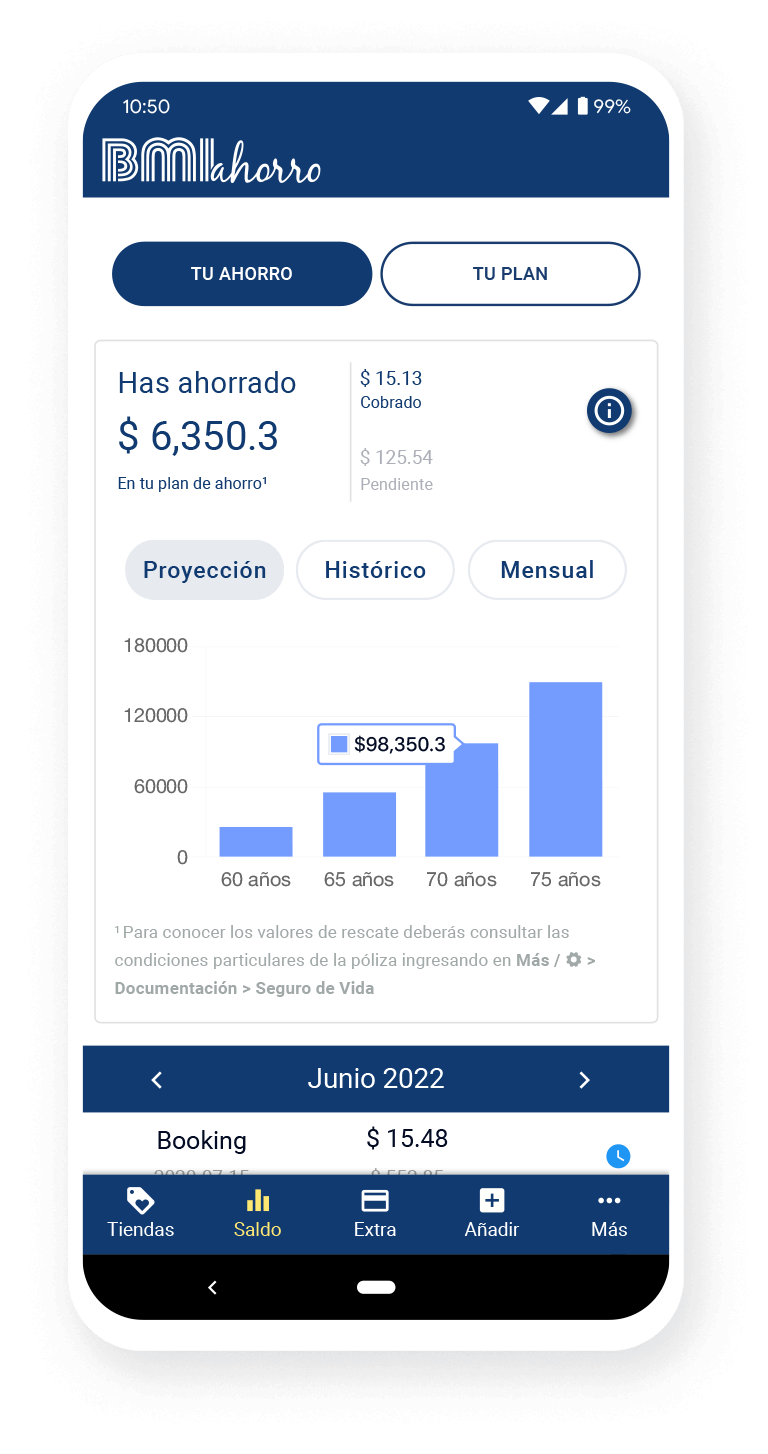Open the Extra tab
The width and height of the screenshot is (768, 1454).
coord(375,1214)
